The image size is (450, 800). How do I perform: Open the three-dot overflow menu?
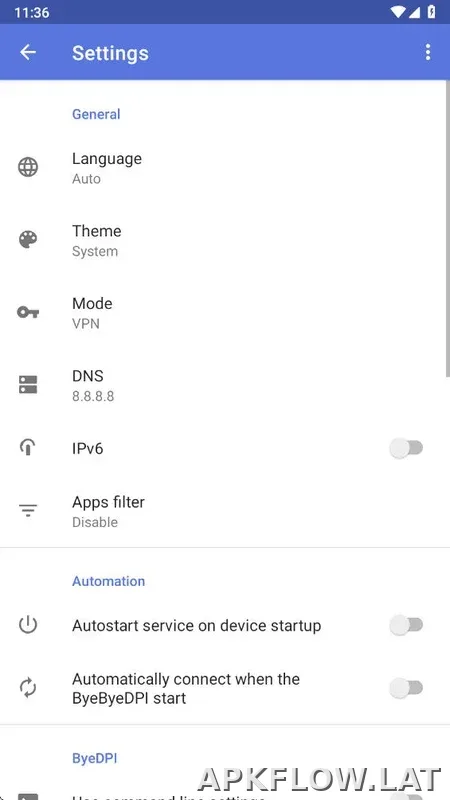click(x=428, y=52)
